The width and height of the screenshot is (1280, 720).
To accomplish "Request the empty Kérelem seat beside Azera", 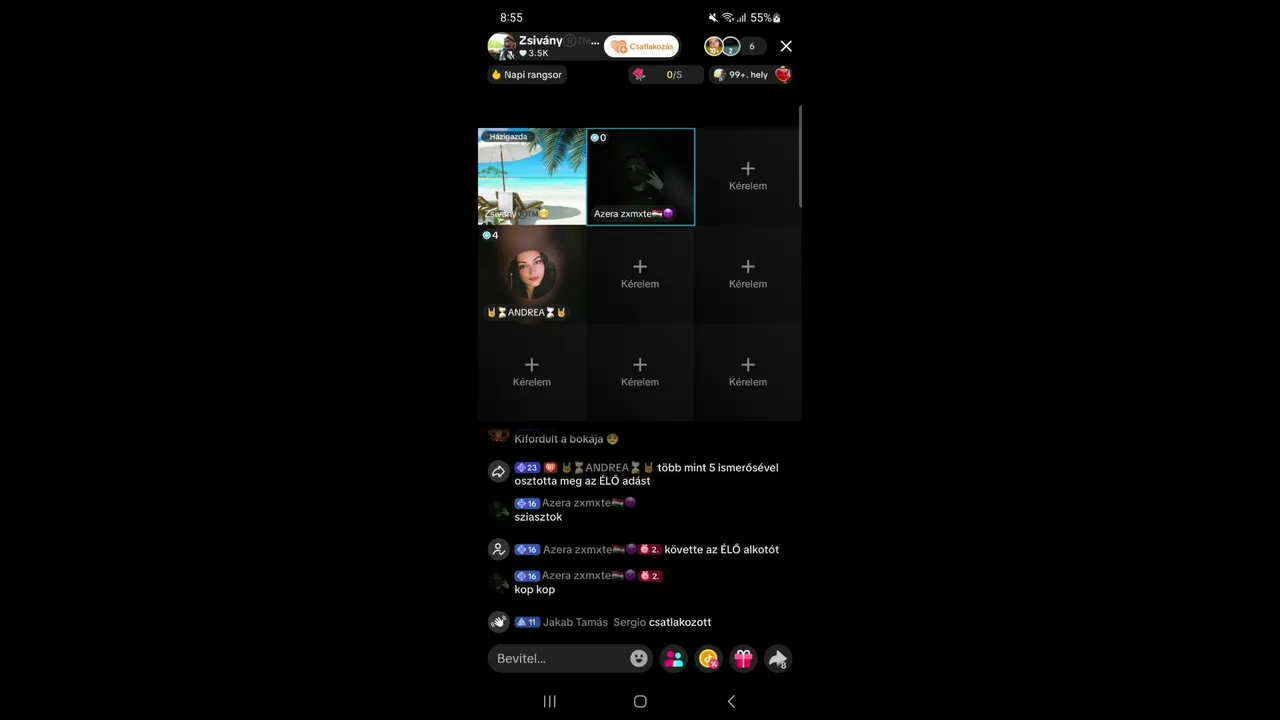I will (x=748, y=175).
